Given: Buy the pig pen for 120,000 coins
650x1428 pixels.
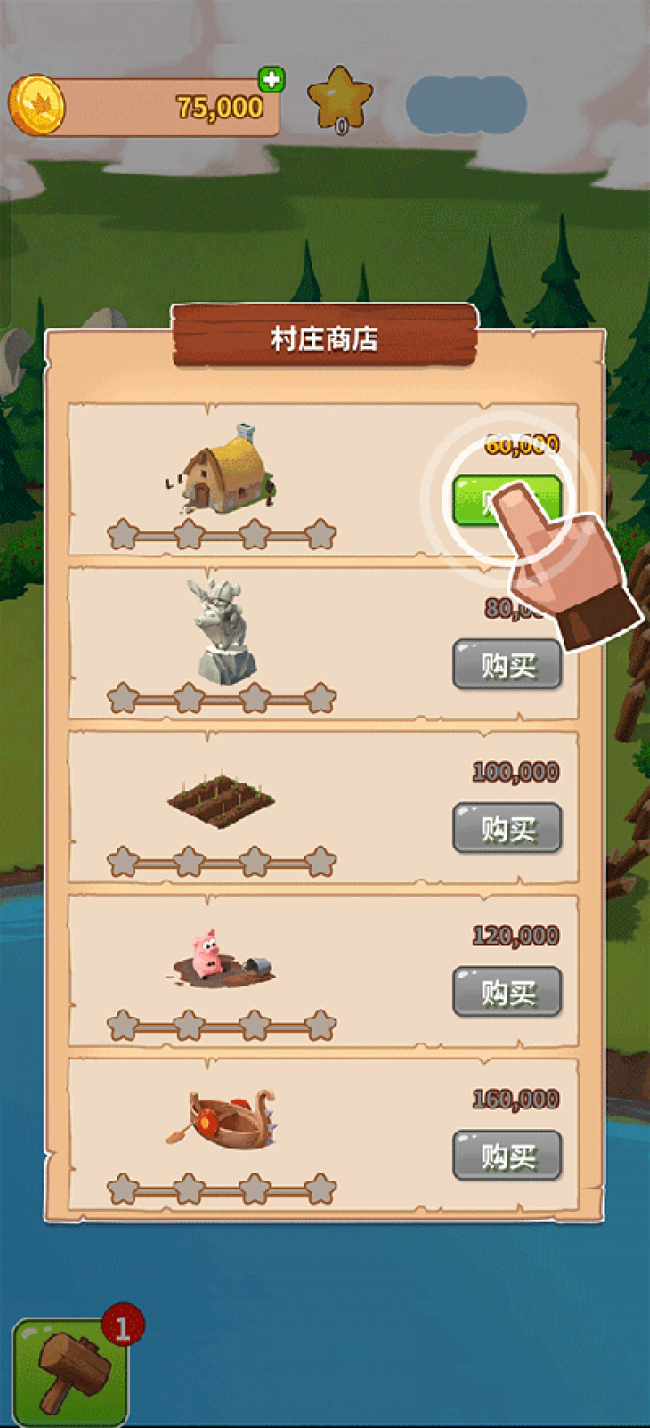Looking at the screenshot, I should point(507,992).
